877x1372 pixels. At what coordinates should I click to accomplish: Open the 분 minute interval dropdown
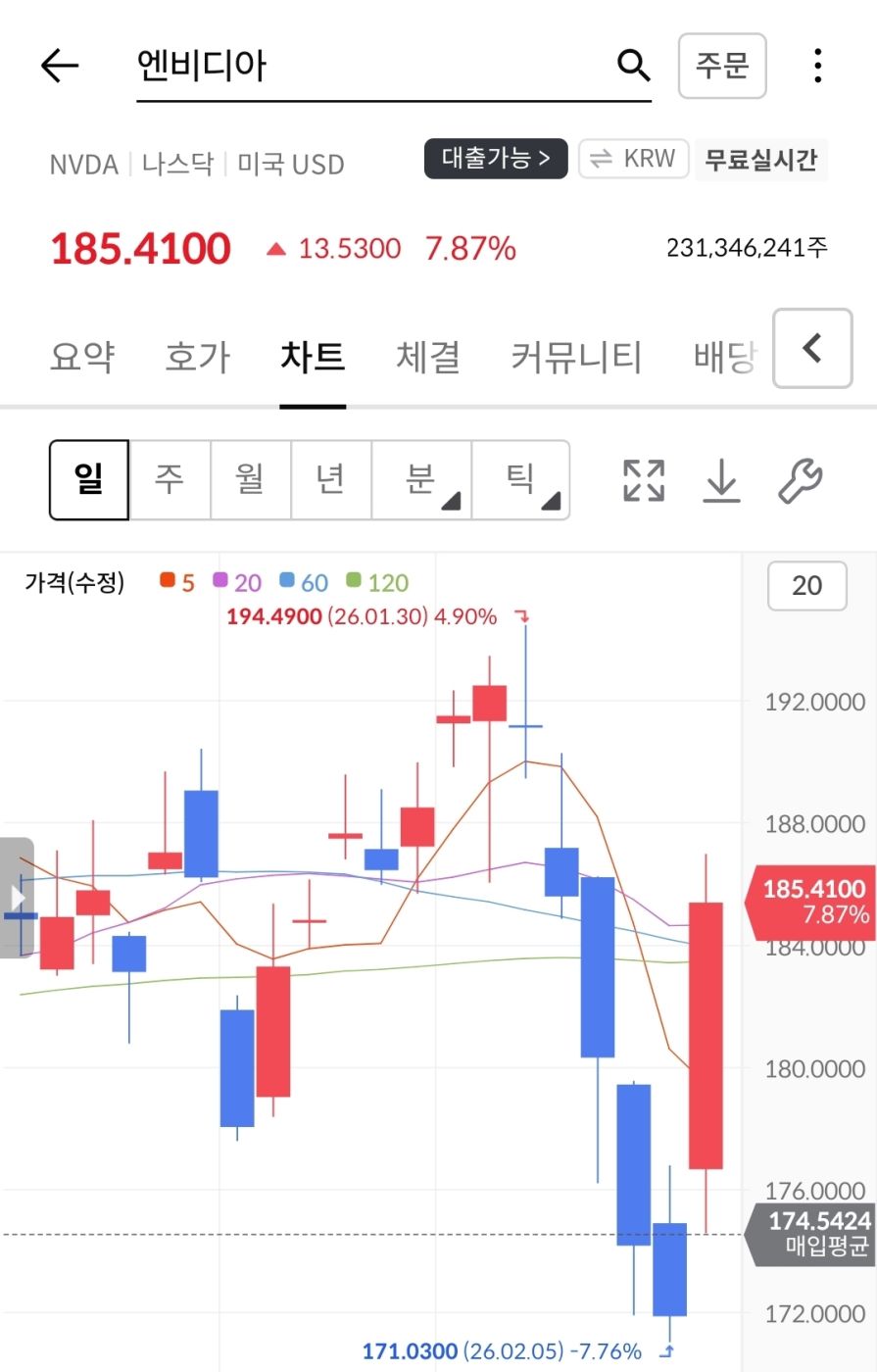[421, 480]
